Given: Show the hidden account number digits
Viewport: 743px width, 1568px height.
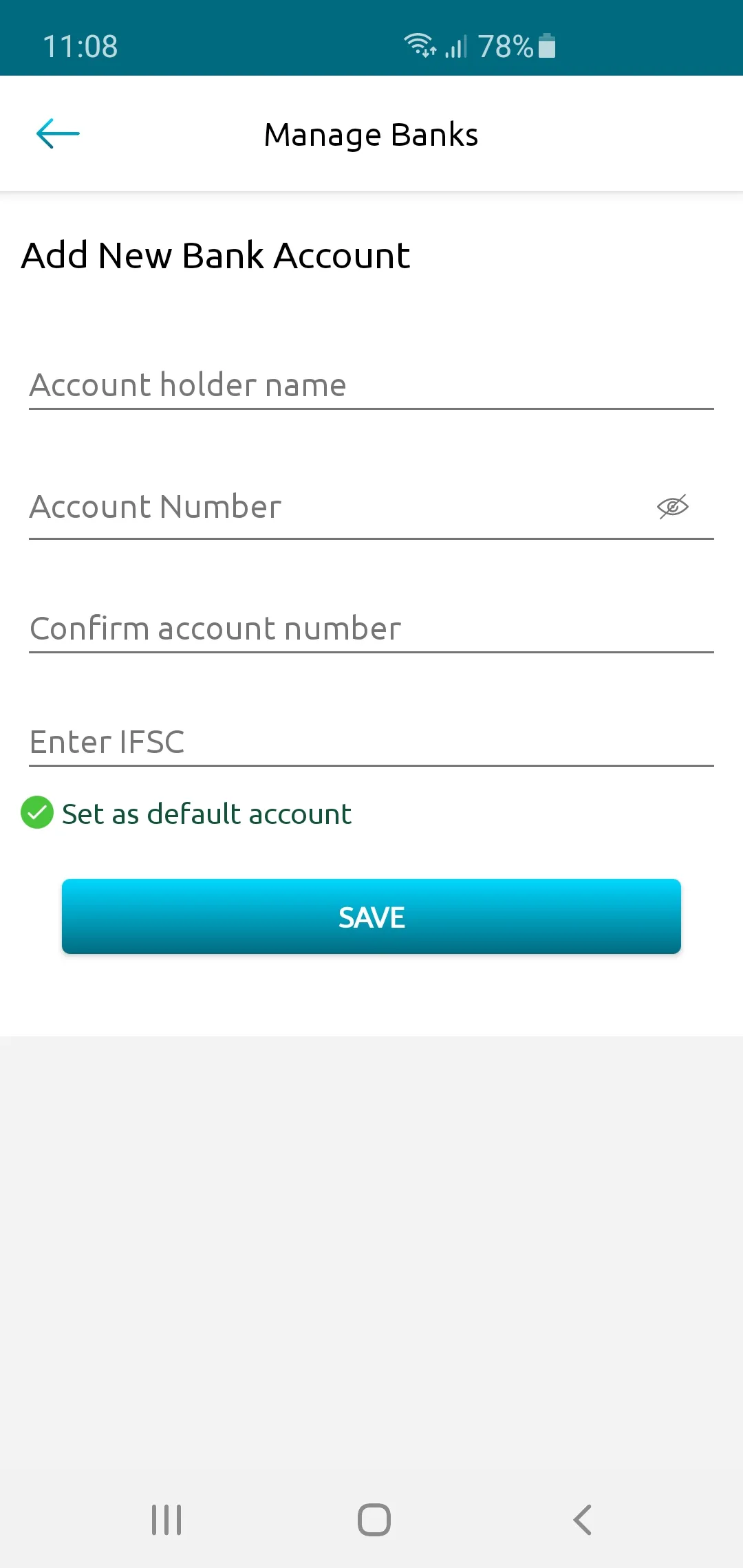Looking at the screenshot, I should [672, 506].
